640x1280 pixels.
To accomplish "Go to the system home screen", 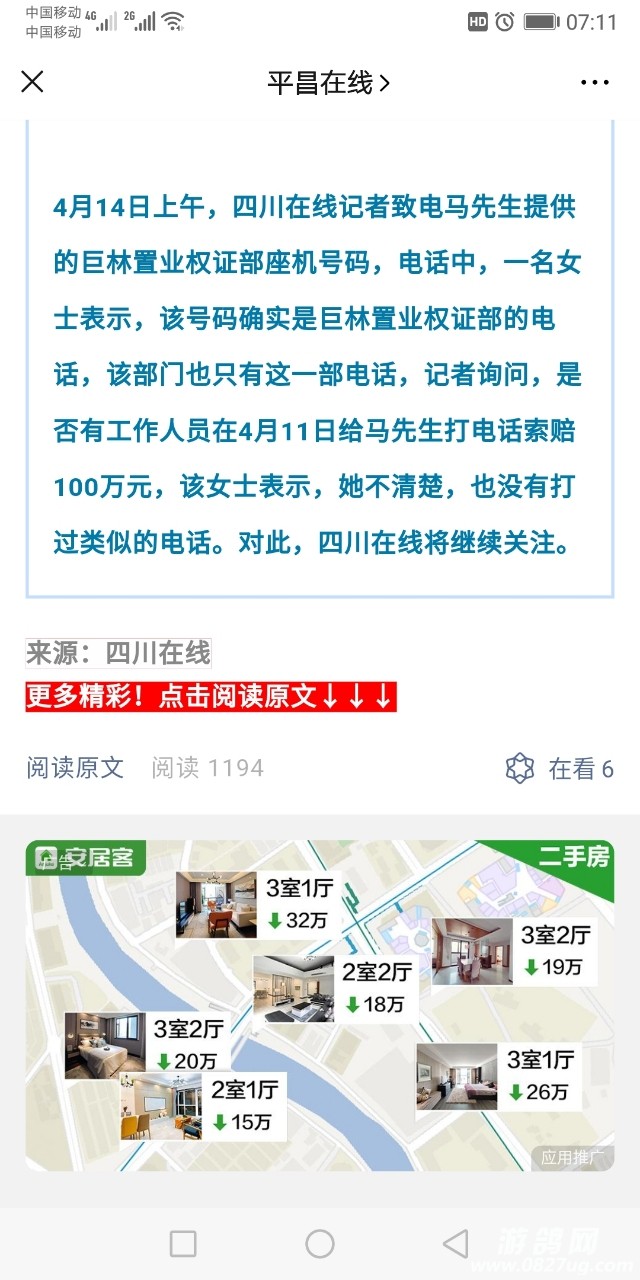I will click(320, 1243).
